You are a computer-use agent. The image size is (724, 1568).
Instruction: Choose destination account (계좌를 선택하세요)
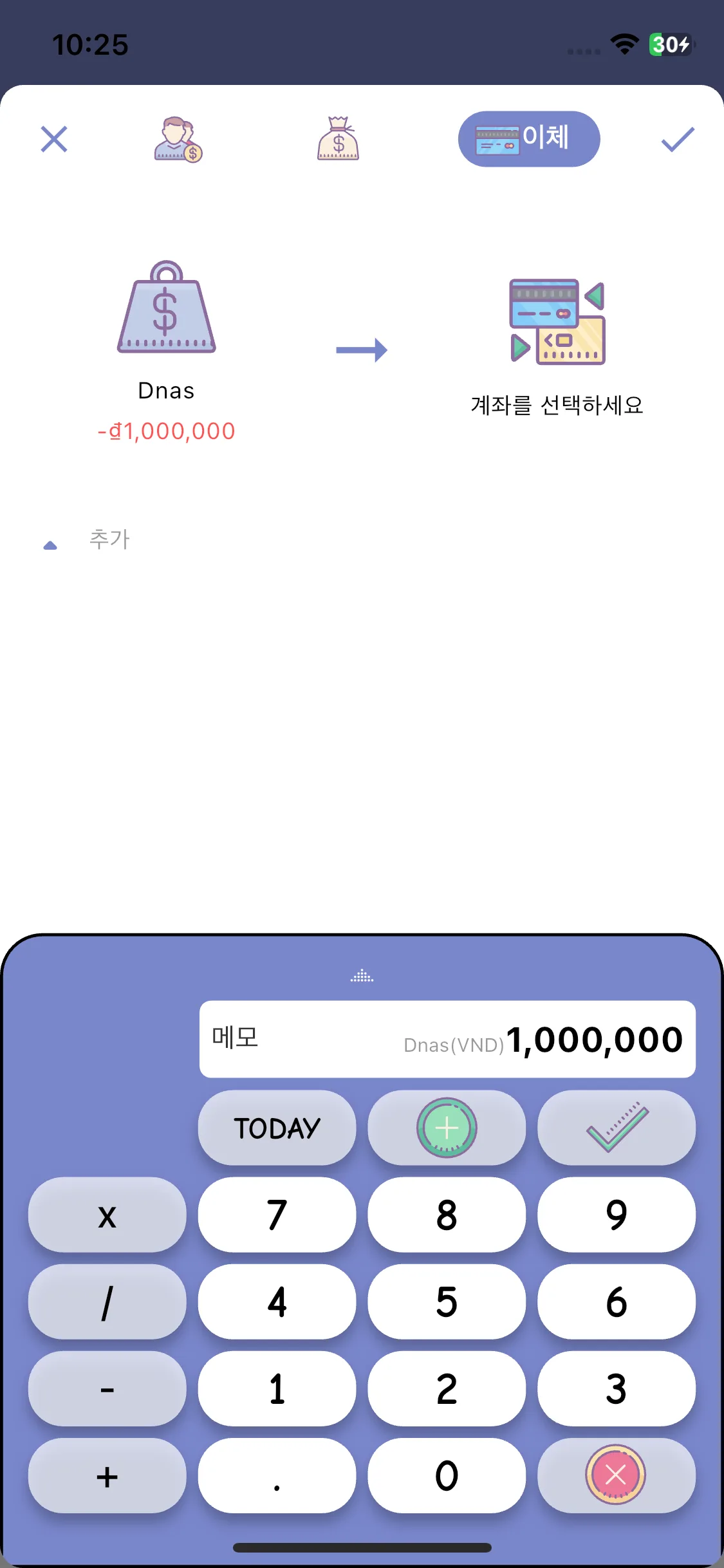(x=557, y=348)
